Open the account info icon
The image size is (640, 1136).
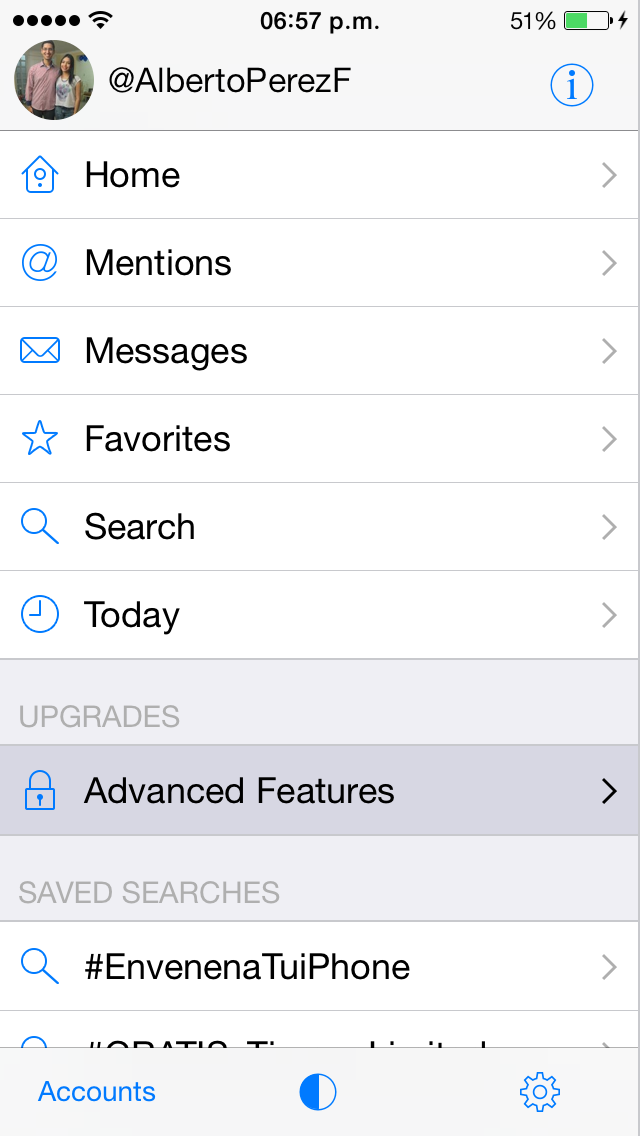572,86
